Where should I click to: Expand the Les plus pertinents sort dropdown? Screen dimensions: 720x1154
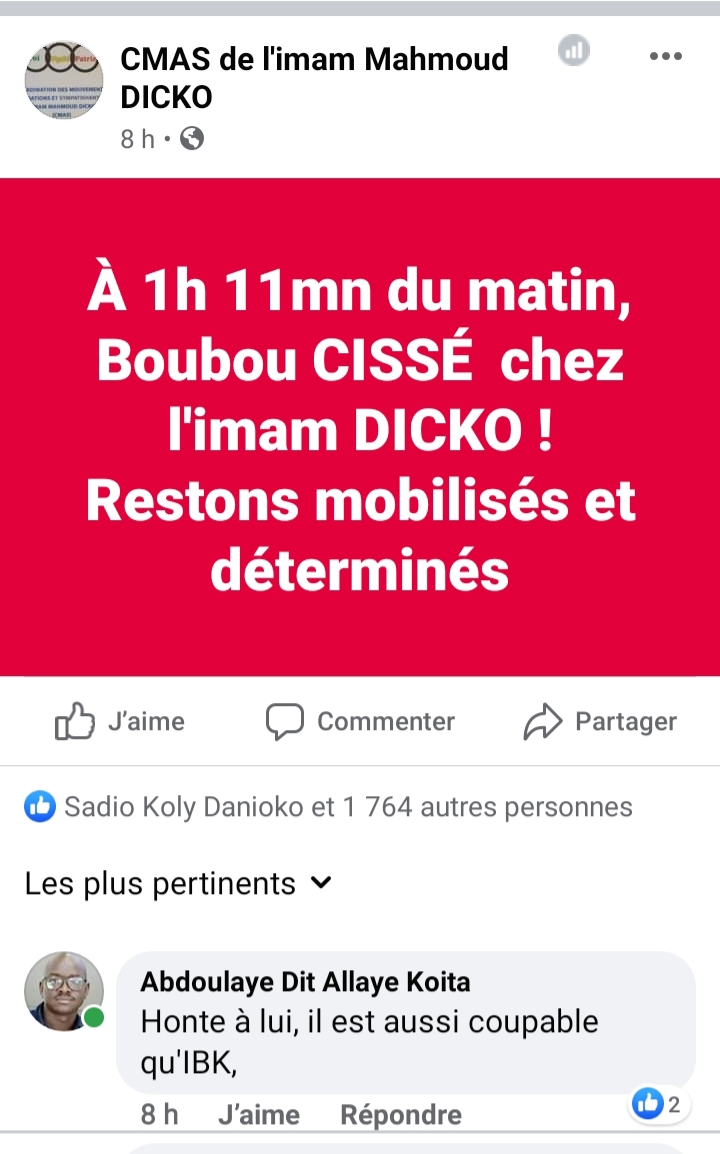tap(178, 884)
